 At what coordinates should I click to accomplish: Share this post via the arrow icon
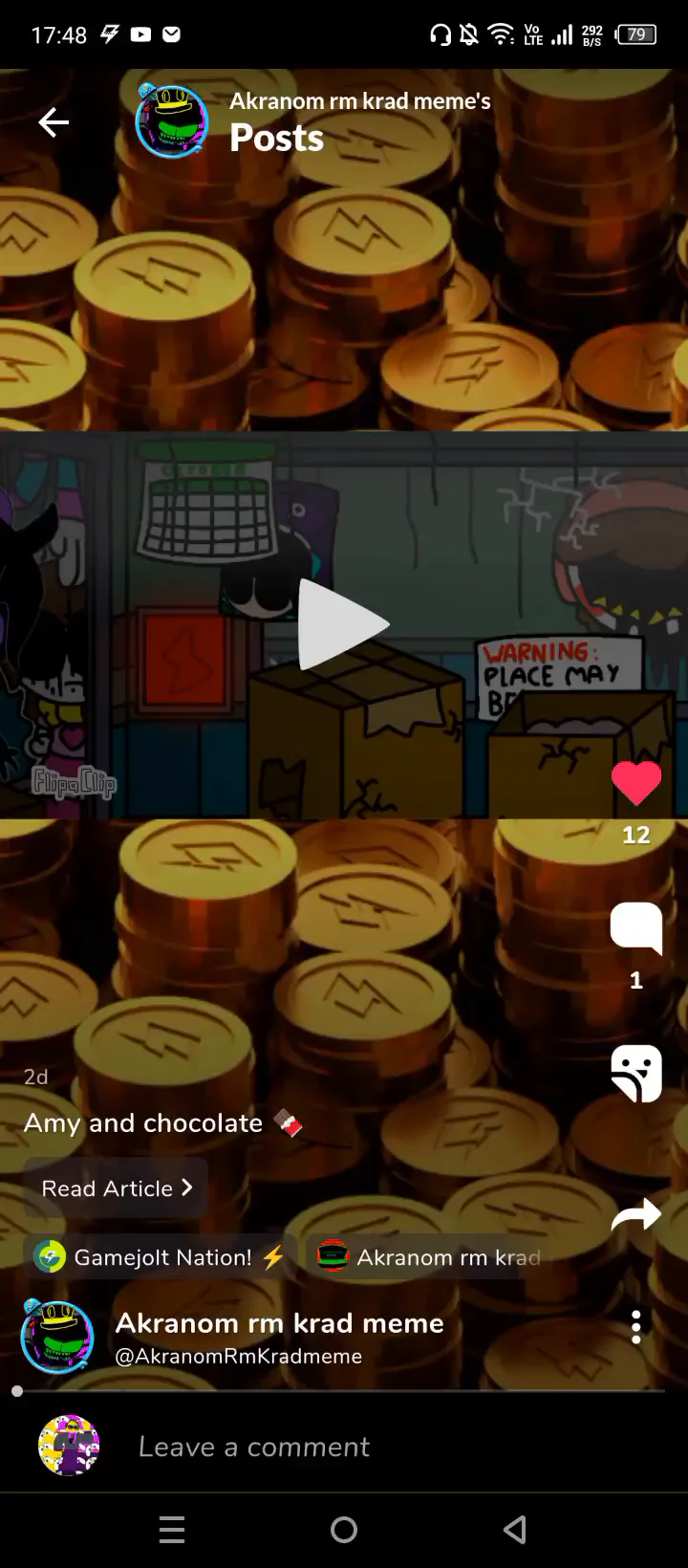click(x=636, y=1214)
